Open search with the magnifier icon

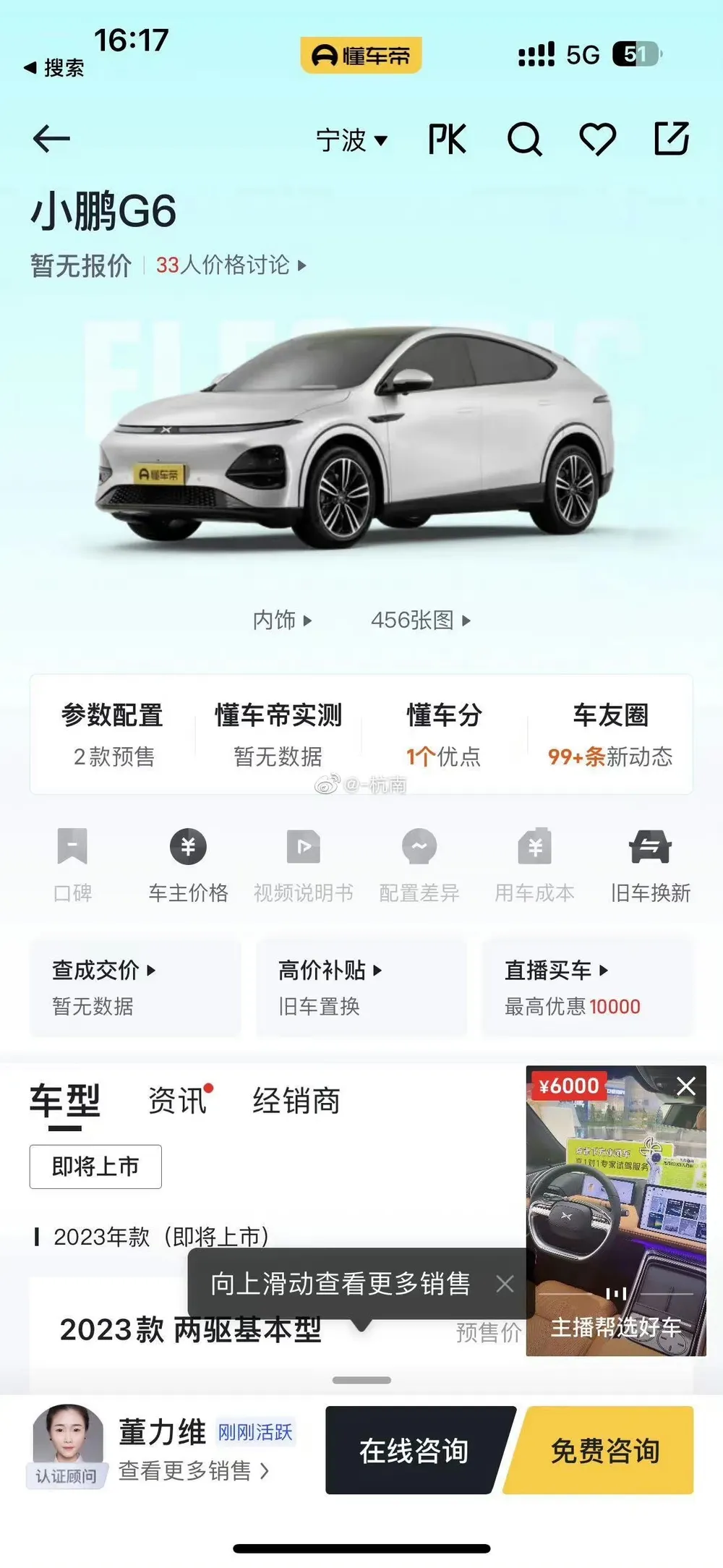click(524, 139)
